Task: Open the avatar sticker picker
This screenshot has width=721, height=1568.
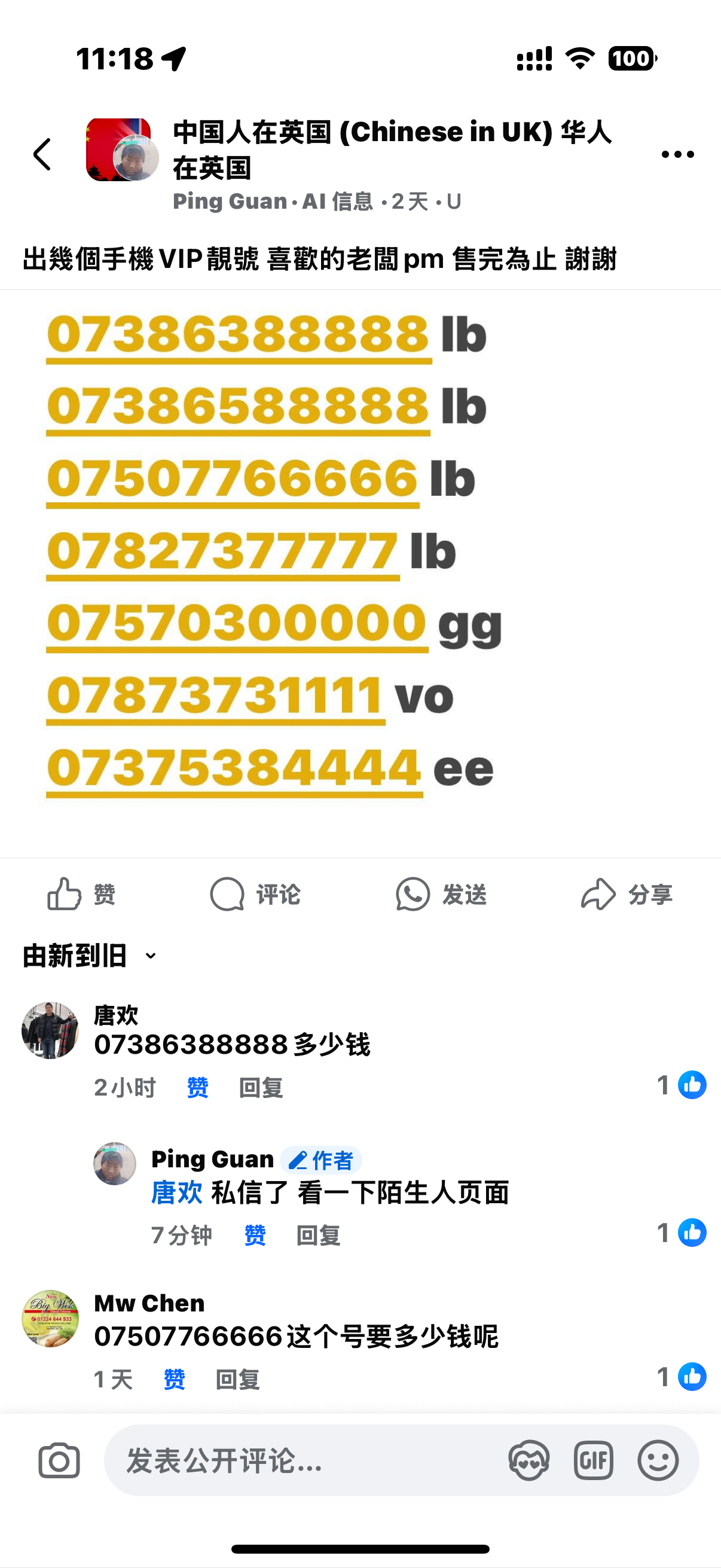Action: coord(528,1460)
